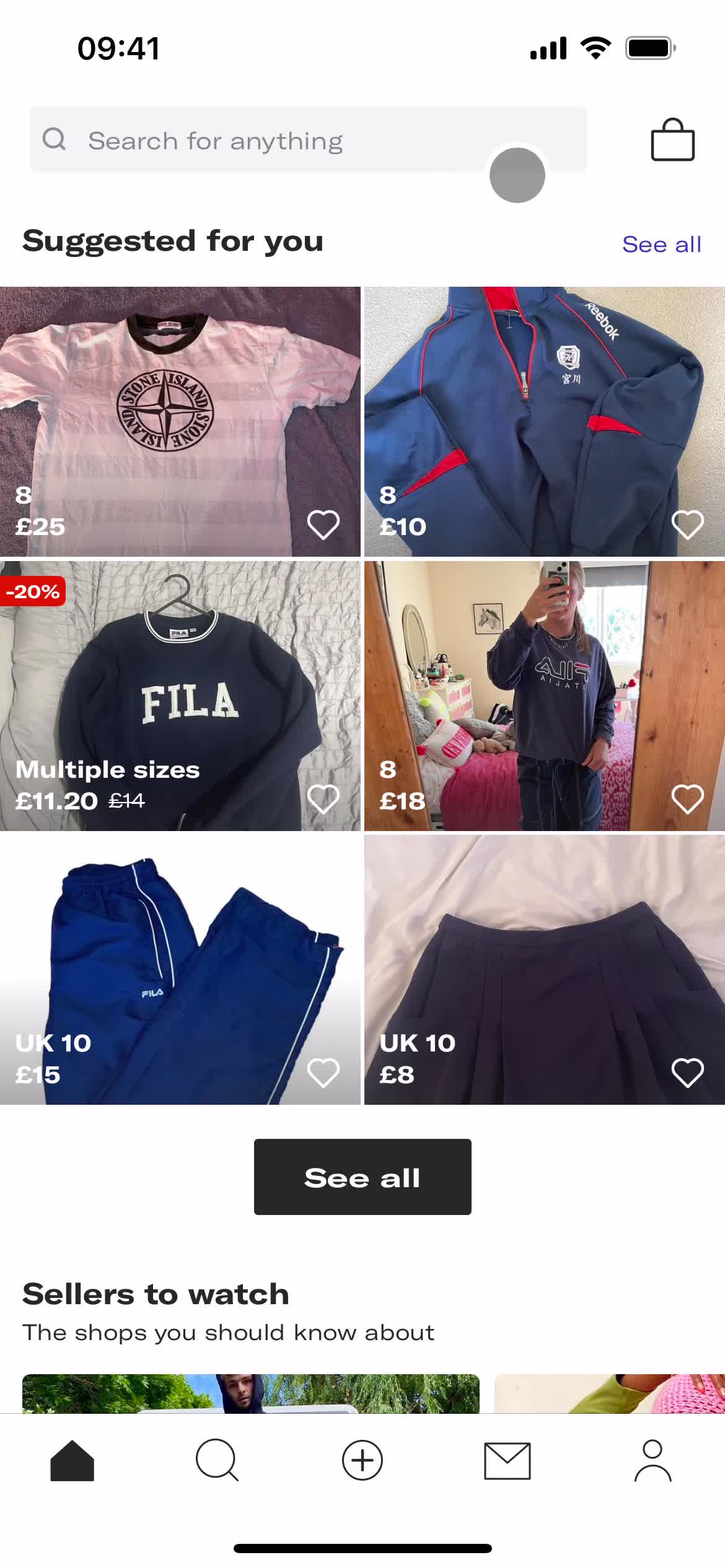This screenshot has width=725, height=1568.
Task: Tap the magnifying glass in the search bar
Action: 56,140
